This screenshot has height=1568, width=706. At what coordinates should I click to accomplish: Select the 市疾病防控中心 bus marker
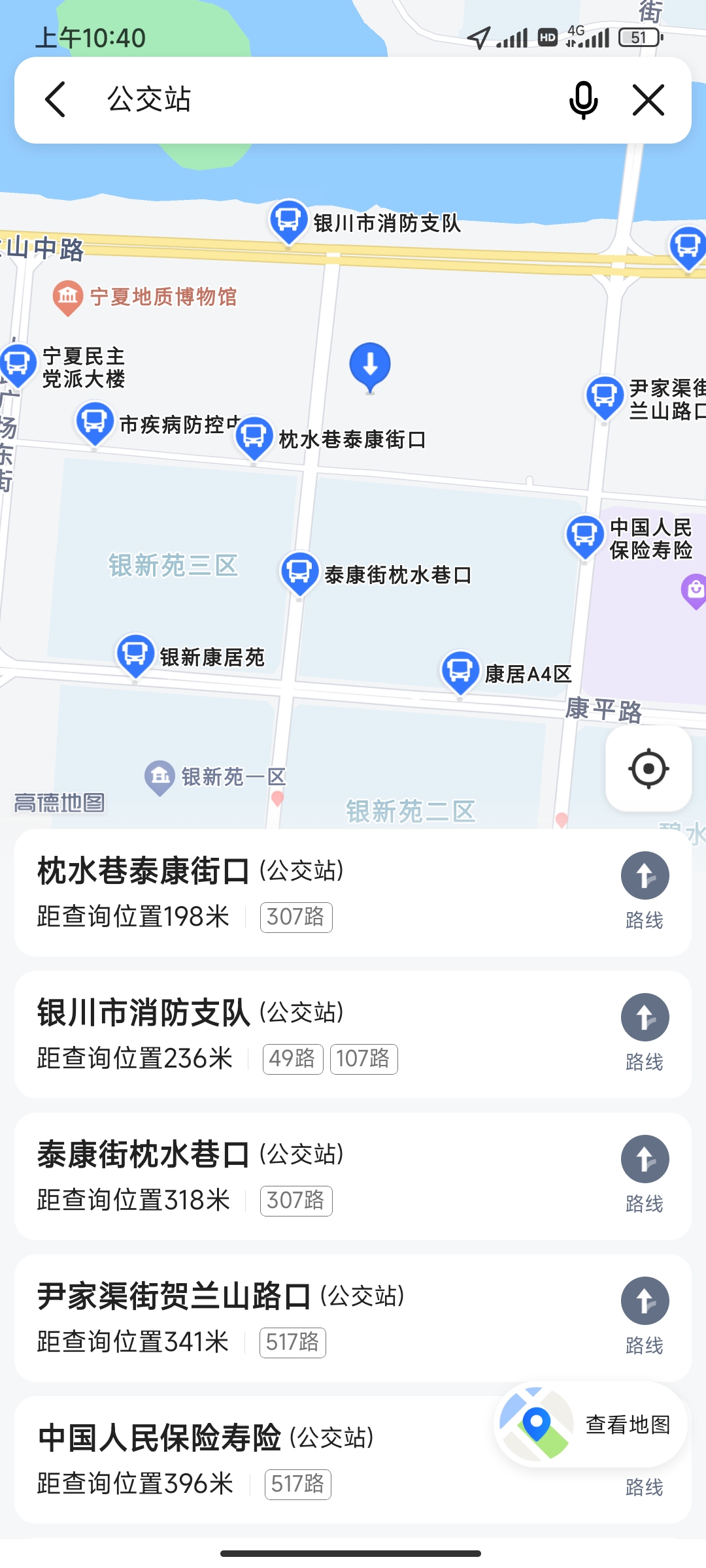95,423
